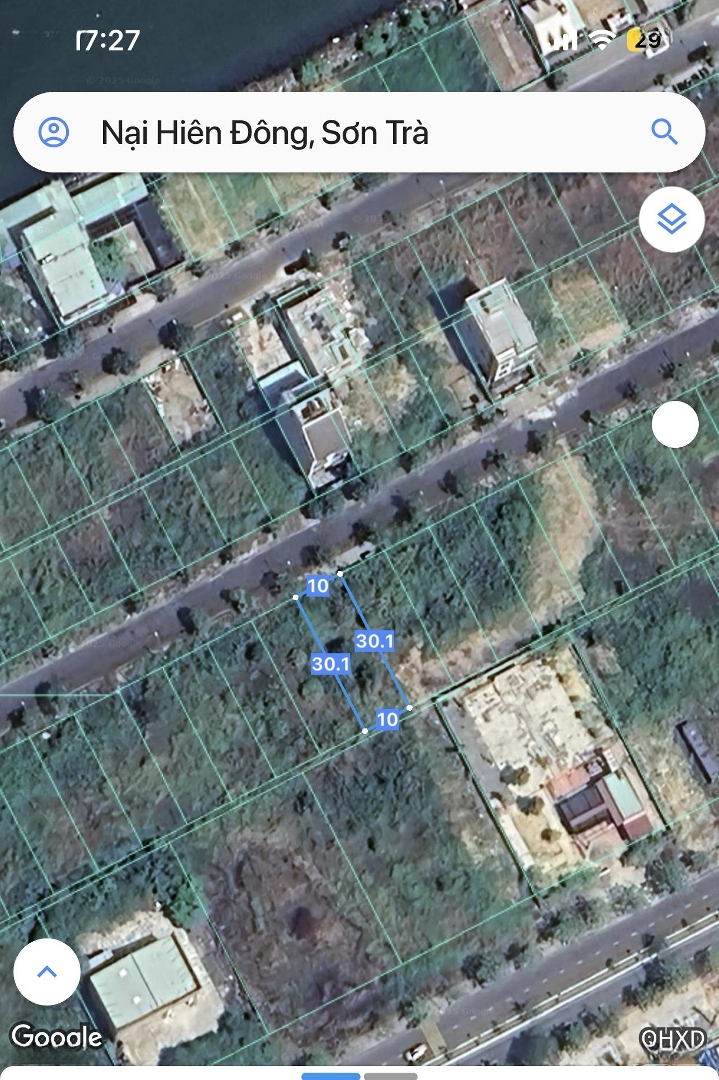
Task: Tap the search magnifier icon
Action: (x=664, y=131)
